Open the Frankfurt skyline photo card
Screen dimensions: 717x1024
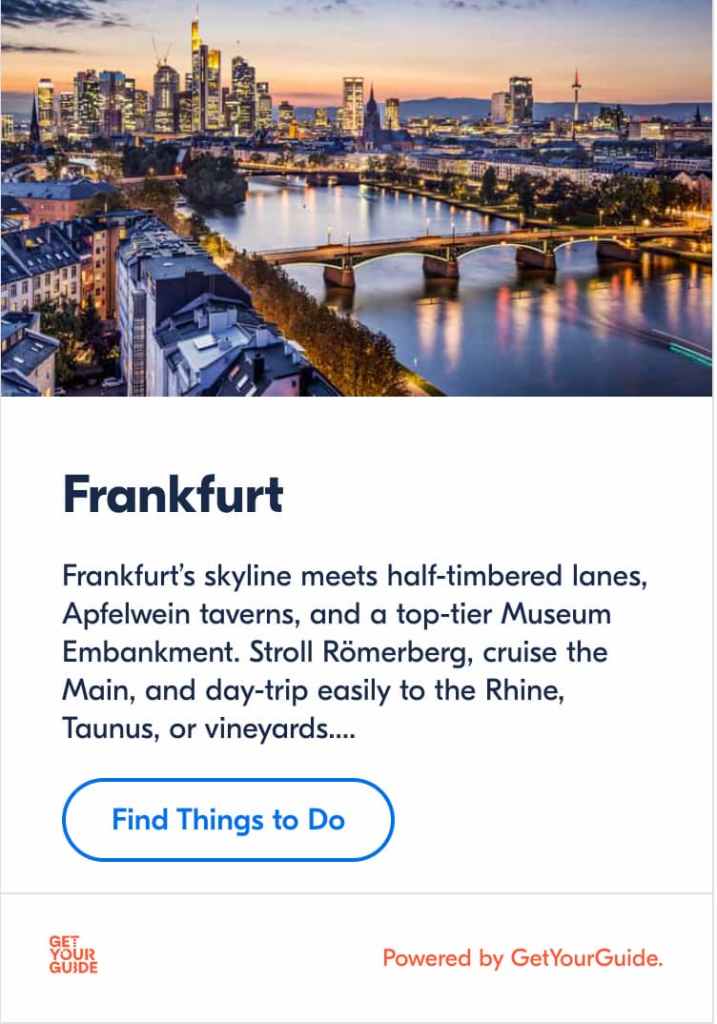pos(358,198)
